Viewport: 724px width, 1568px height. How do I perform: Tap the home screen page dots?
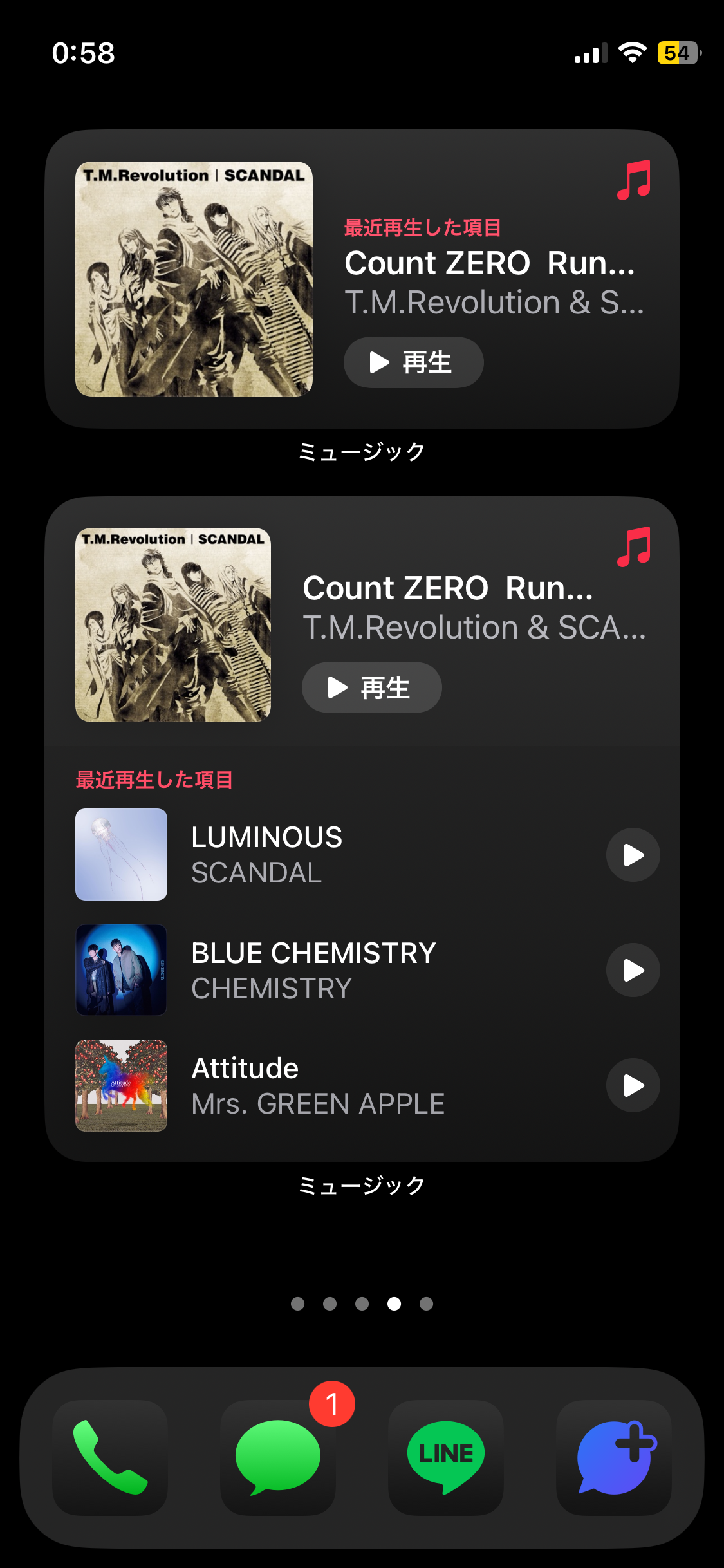click(362, 1303)
